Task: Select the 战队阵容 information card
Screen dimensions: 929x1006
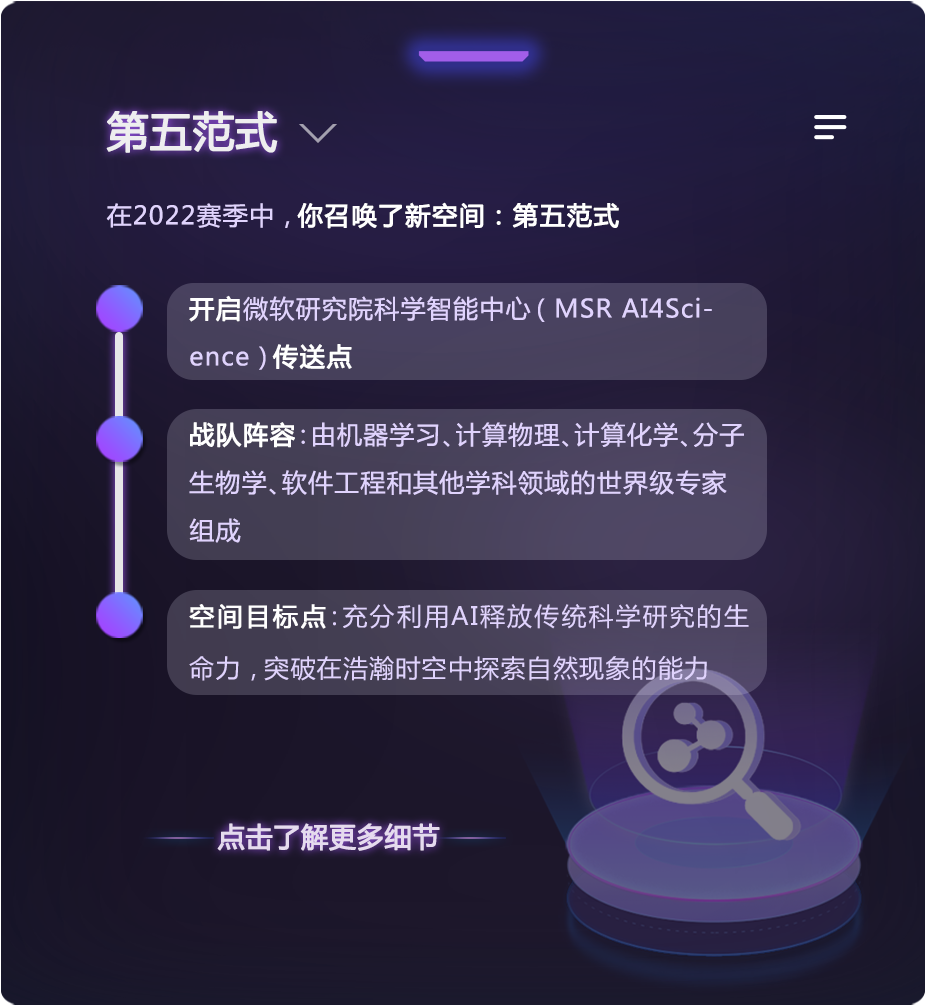Action: [466, 483]
